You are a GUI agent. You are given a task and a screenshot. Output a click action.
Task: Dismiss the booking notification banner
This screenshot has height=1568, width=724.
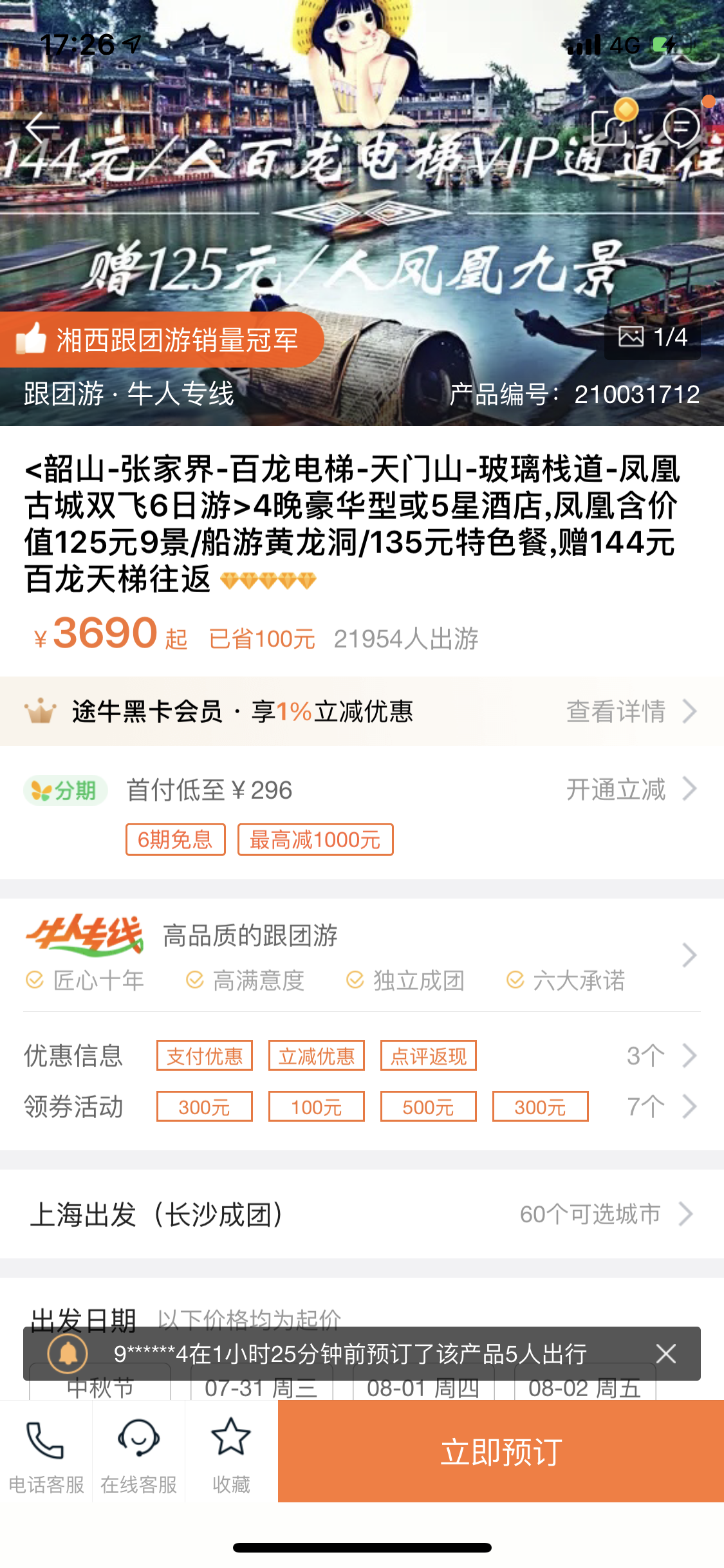pos(666,1353)
